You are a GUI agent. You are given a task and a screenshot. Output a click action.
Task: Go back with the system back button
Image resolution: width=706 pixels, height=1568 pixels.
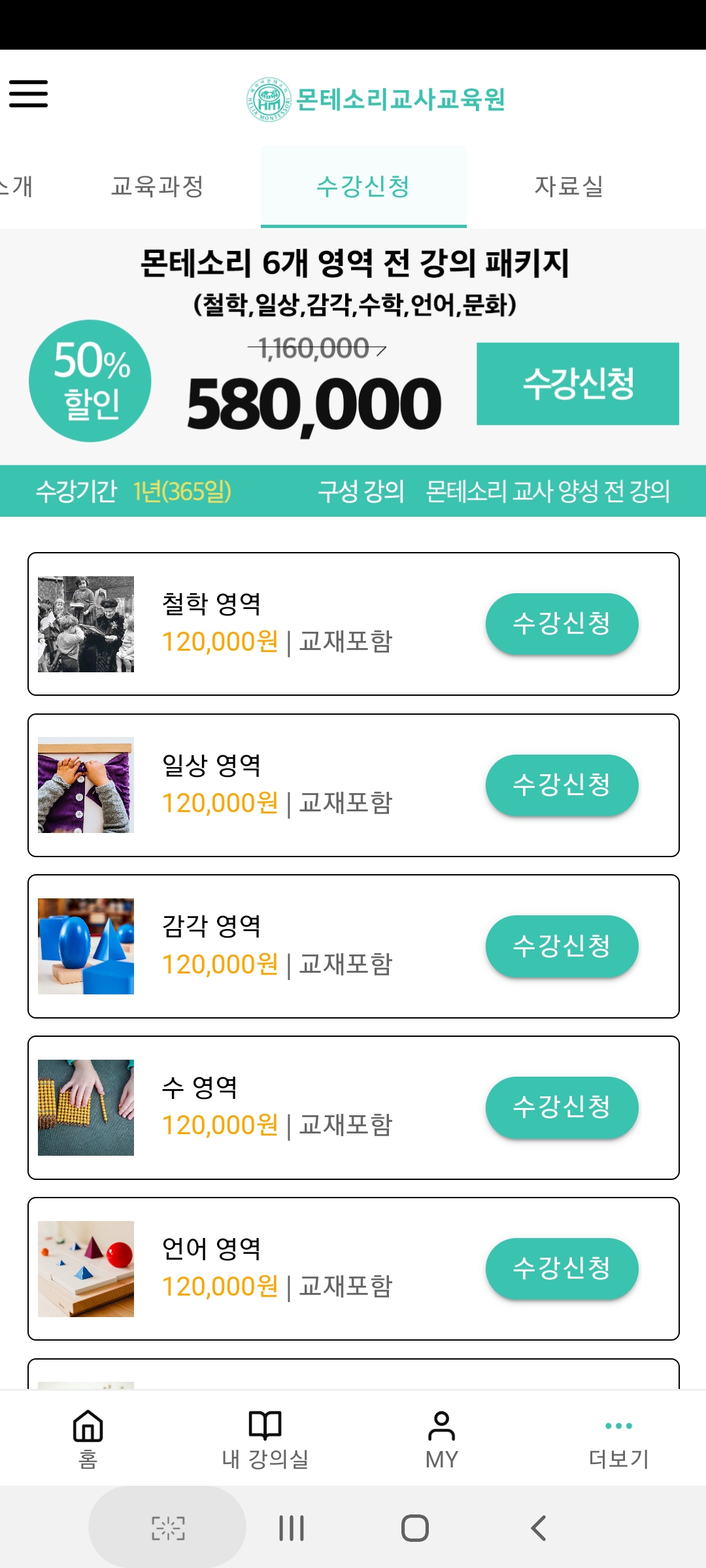(x=539, y=1528)
